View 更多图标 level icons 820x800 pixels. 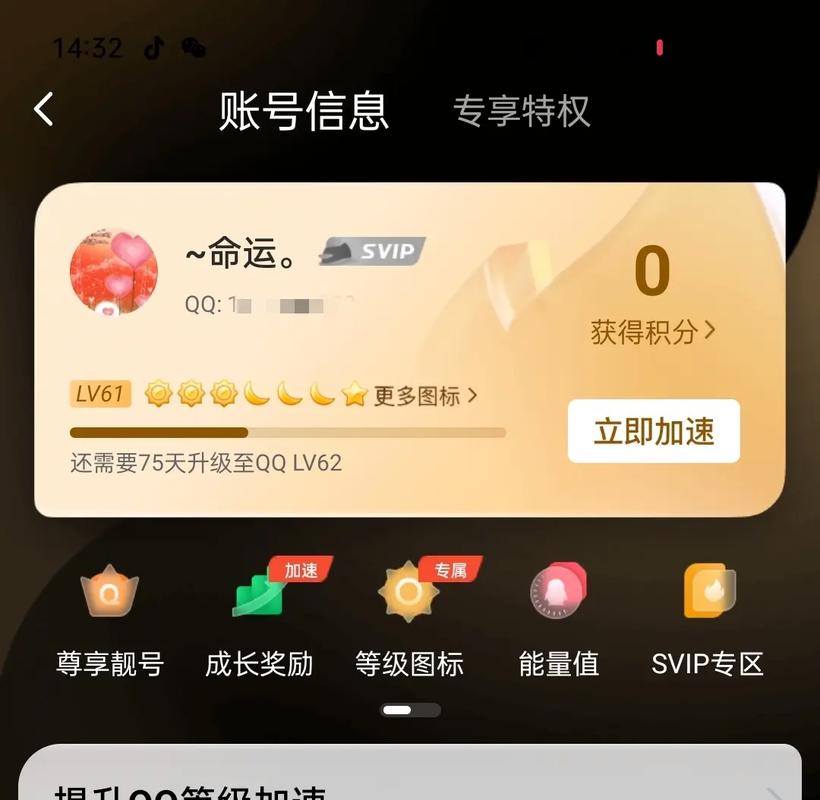coord(425,396)
